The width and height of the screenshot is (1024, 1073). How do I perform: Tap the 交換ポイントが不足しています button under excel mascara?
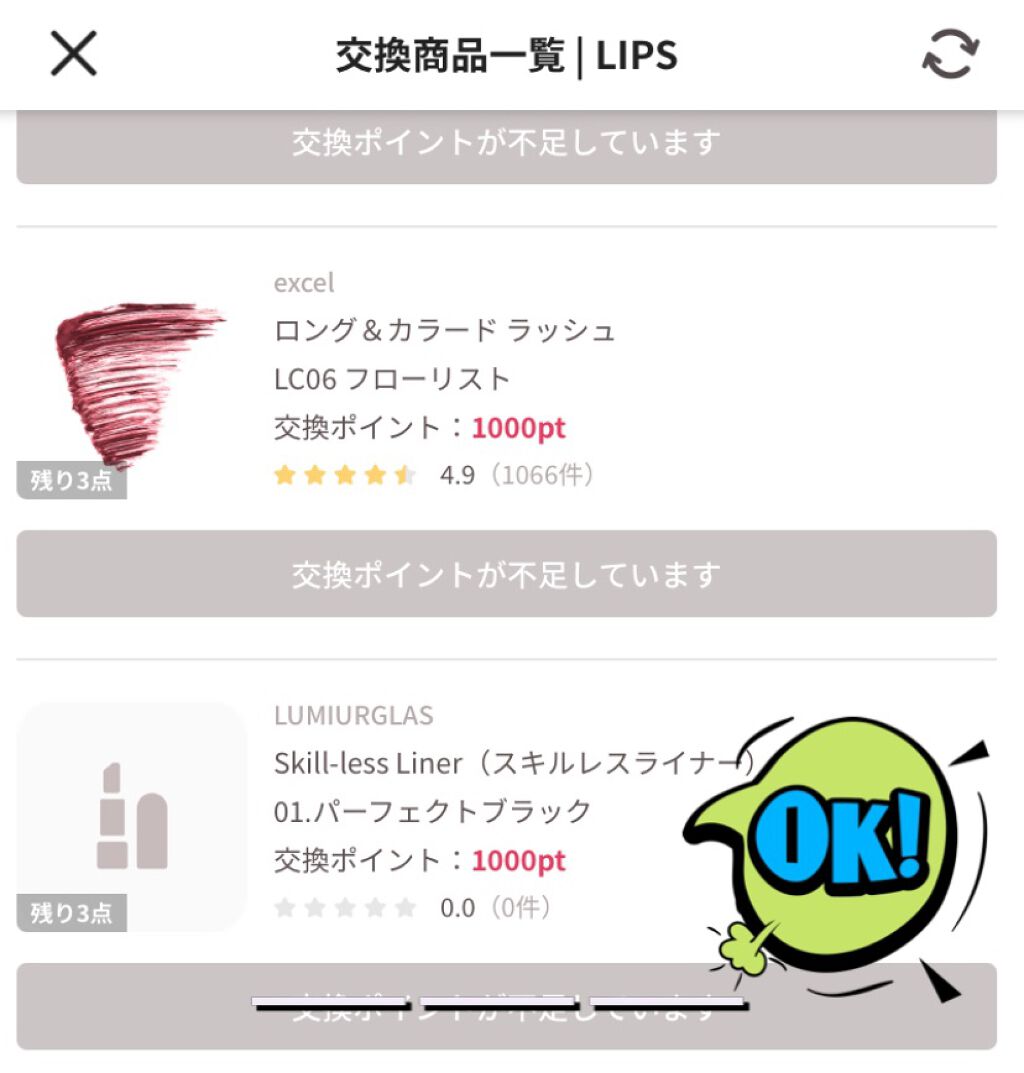pyautogui.click(x=506, y=574)
